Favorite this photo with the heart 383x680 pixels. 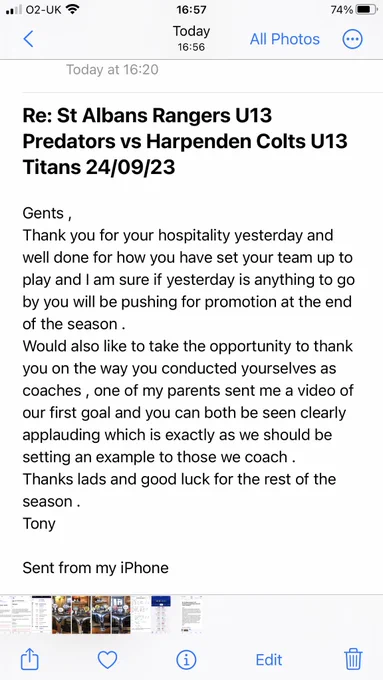pos(107,660)
